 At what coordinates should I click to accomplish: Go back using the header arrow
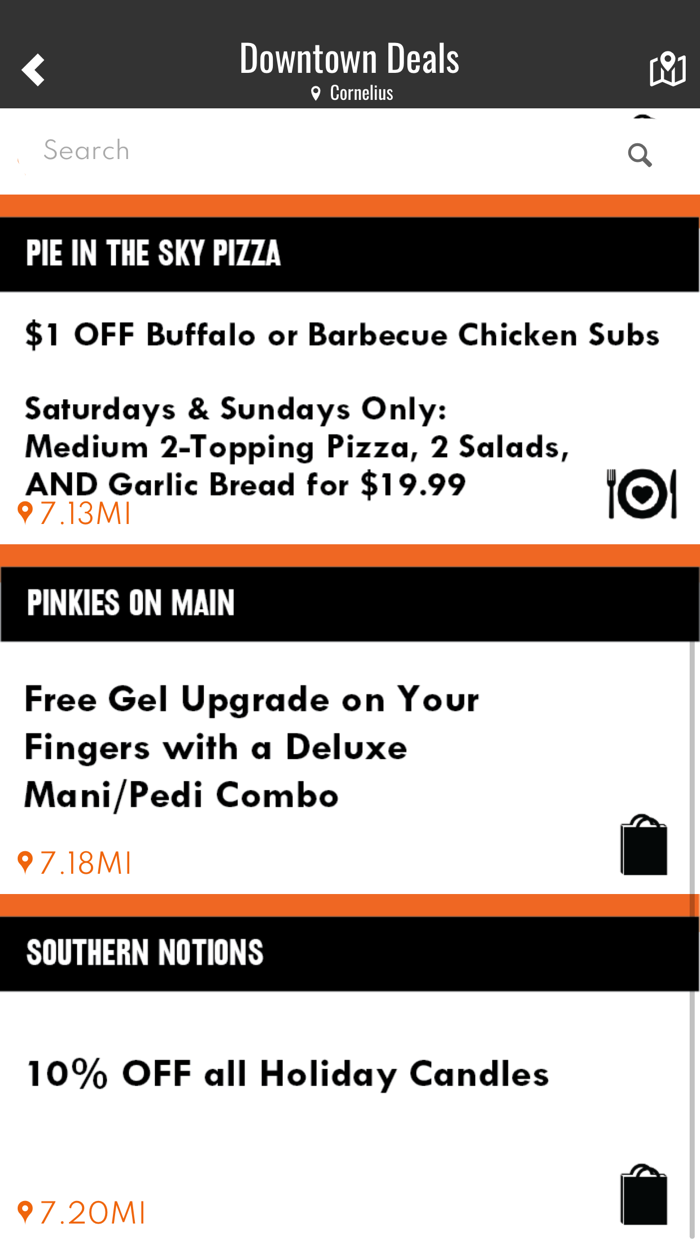click(x=34, y=70)
